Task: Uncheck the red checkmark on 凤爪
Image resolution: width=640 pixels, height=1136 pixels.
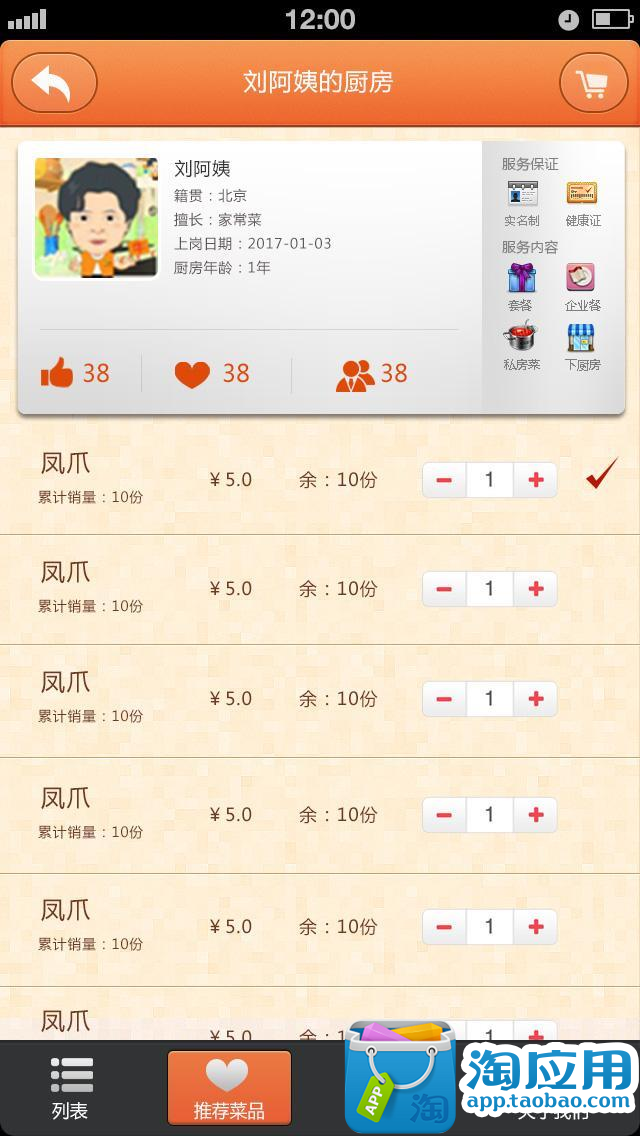Action: 599,479
